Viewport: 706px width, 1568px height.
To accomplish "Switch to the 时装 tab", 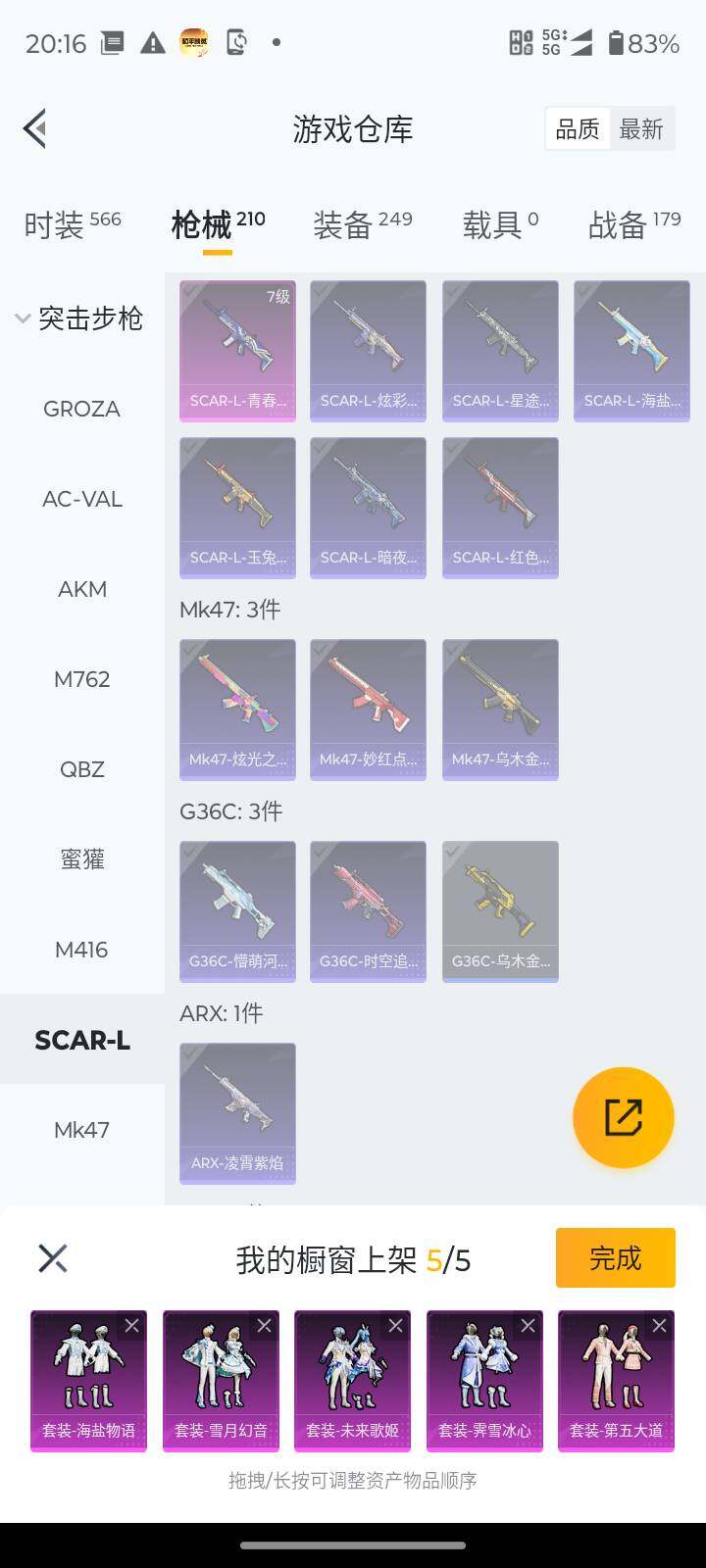I will 73,224.
